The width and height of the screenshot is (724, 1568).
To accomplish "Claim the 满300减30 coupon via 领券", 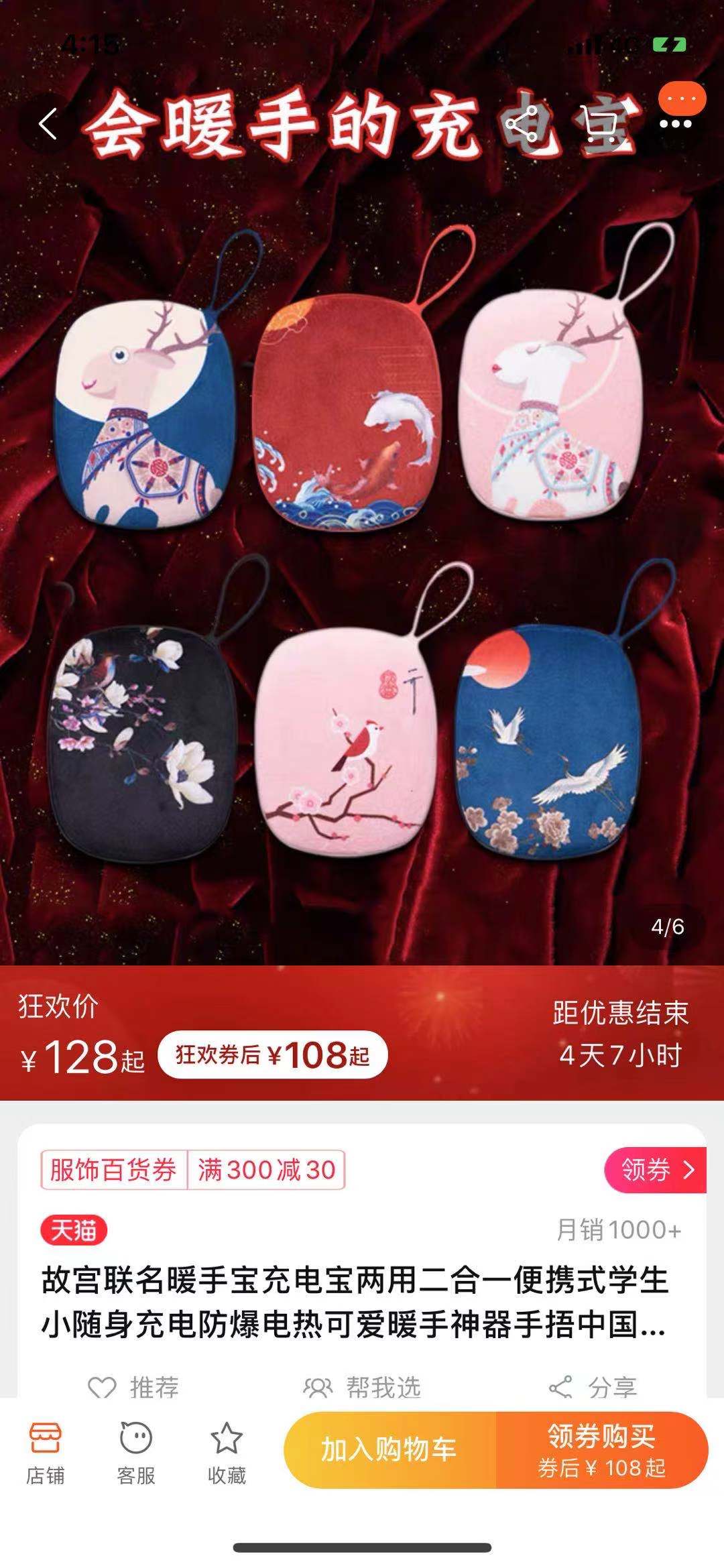I will pyautogui.click(x=655, y=1170).
